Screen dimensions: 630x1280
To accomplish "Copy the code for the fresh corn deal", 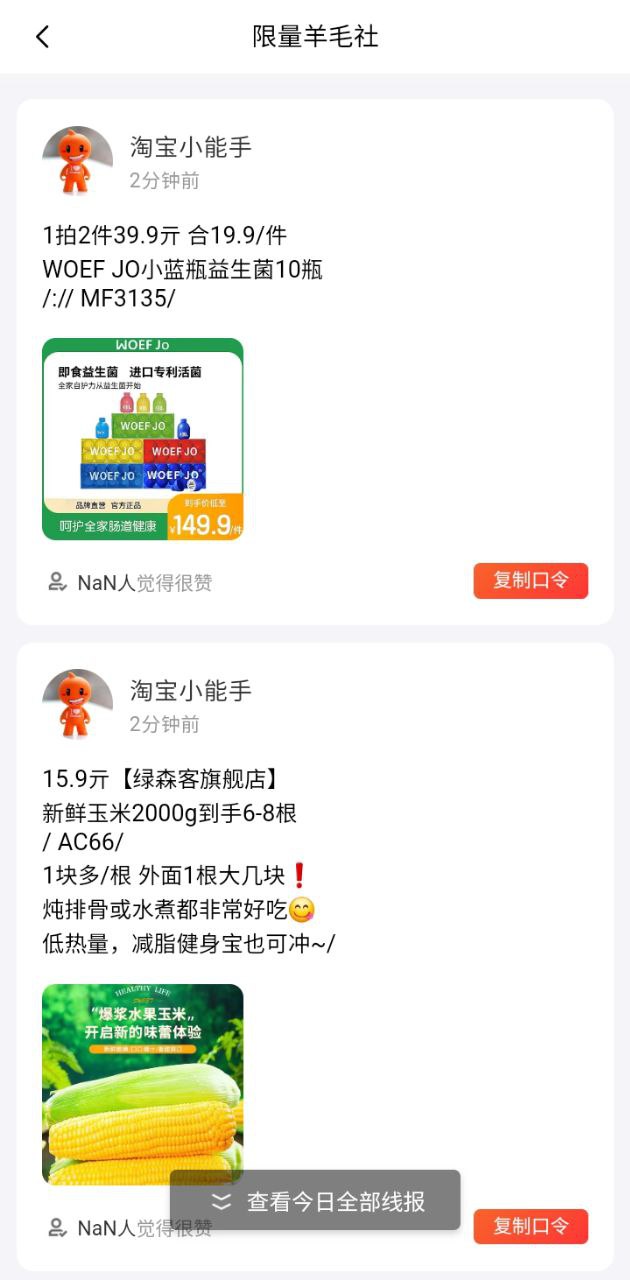I will point(530,1226).
